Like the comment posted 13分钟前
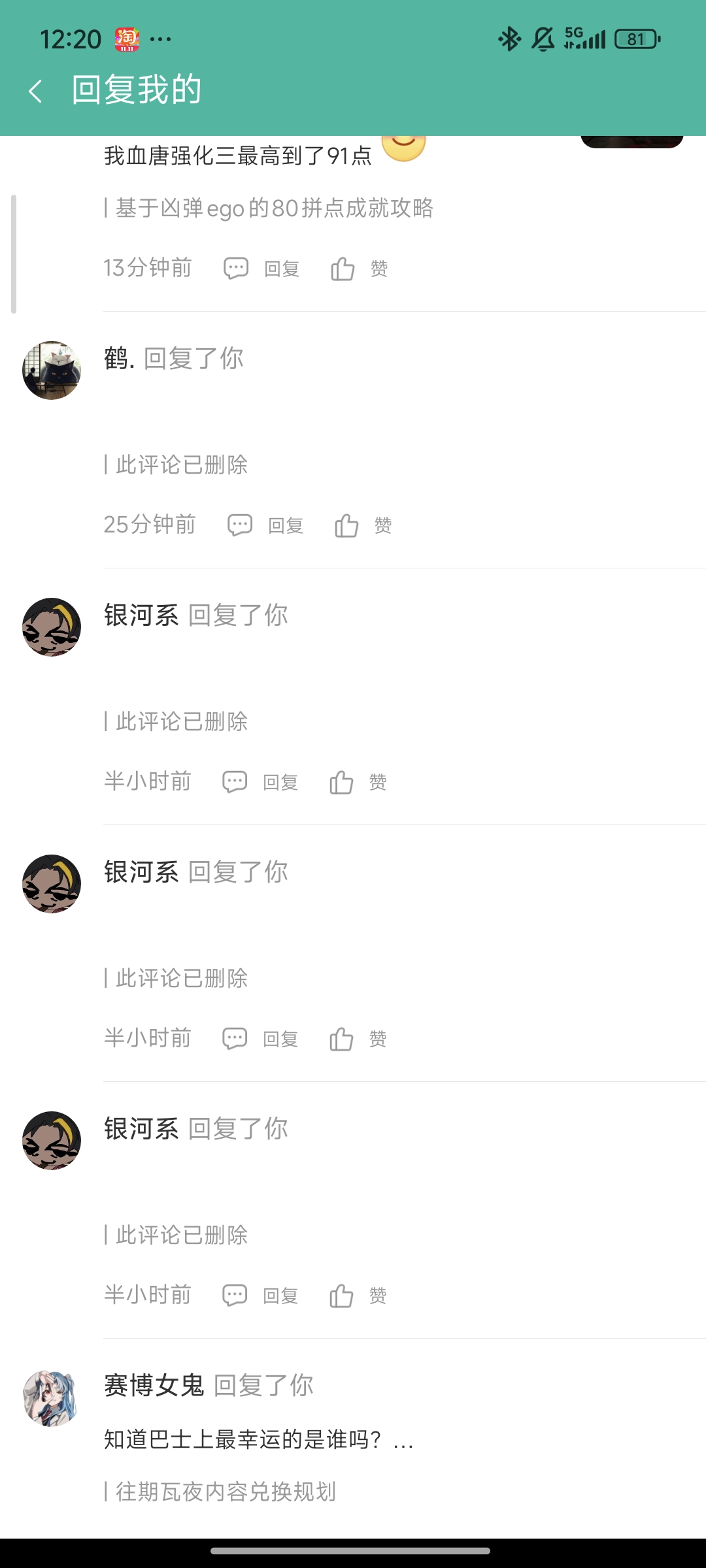 (x=359, y=269)
